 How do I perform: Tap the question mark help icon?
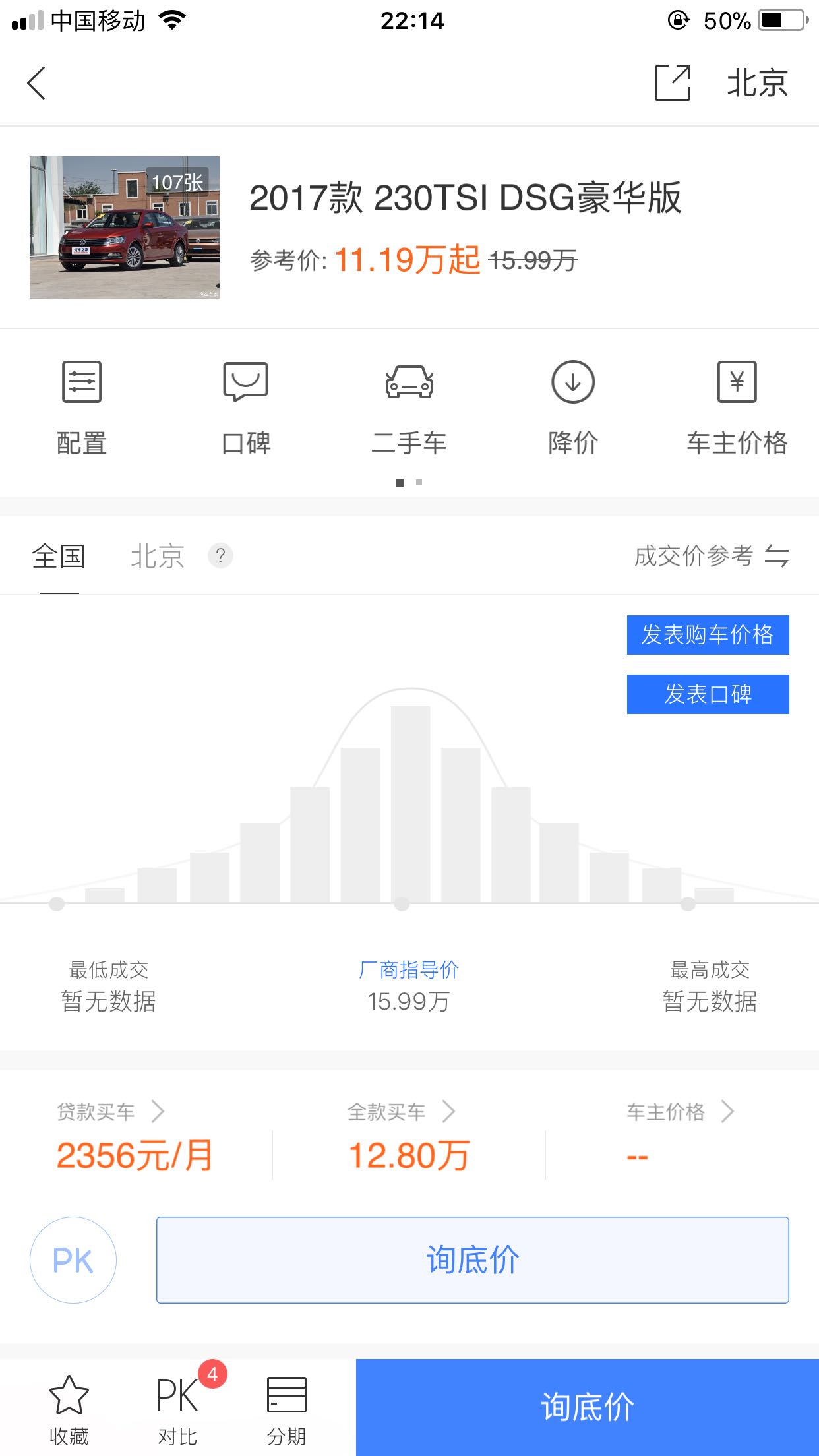pos(220,556)
